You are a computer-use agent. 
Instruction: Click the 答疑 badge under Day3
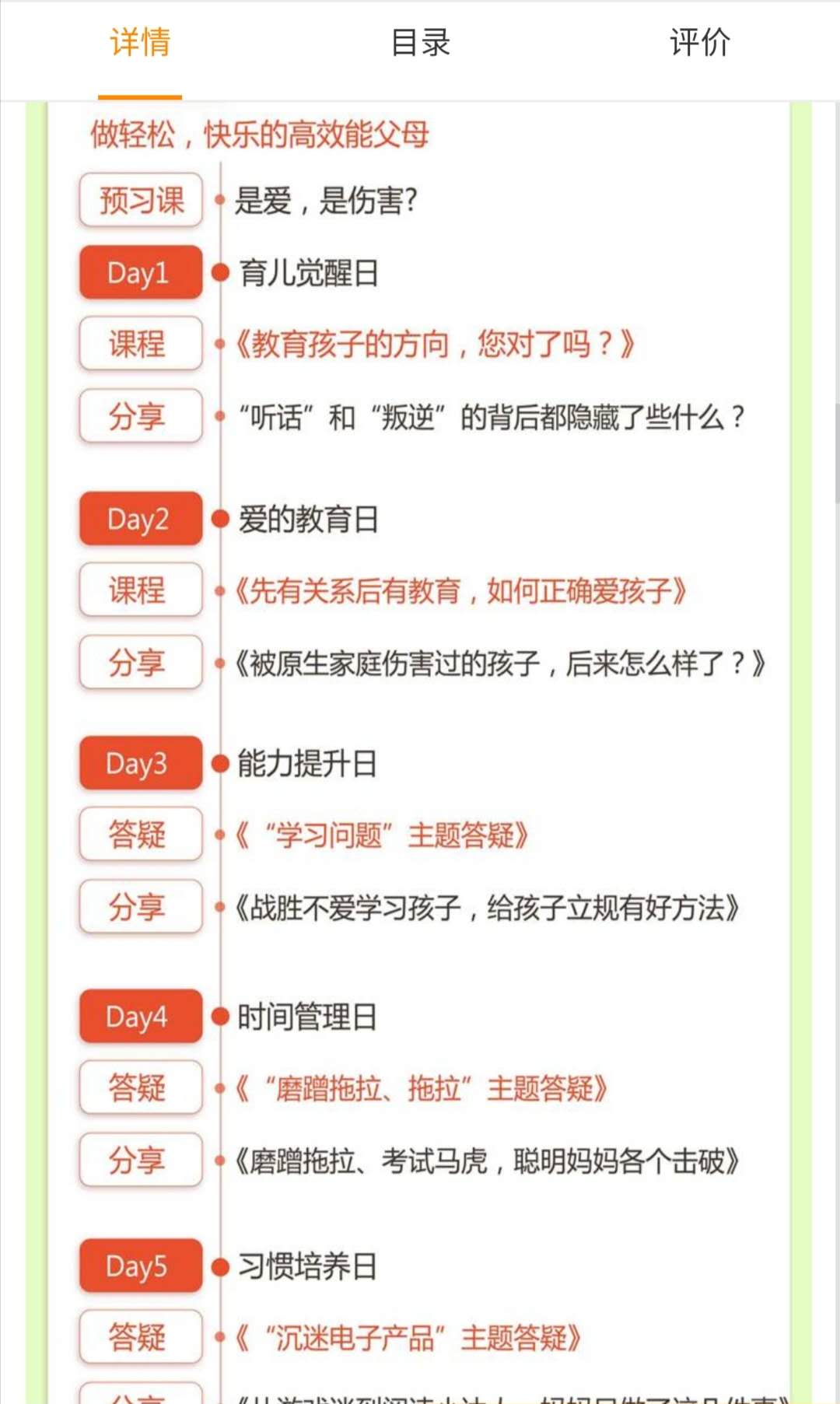pos(140,835)
